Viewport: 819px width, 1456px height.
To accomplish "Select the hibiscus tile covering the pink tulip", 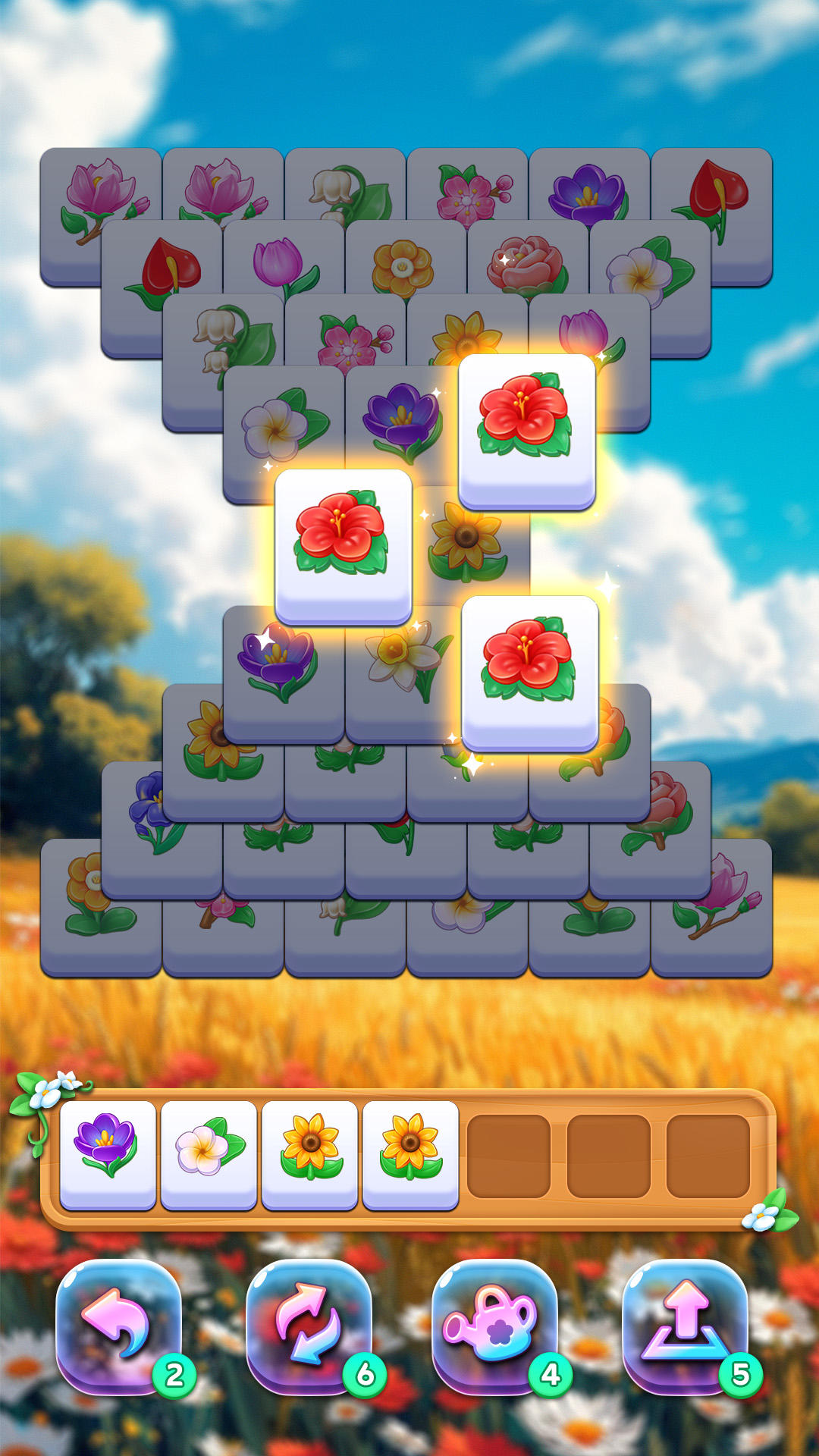I will (x=526, y=431).
